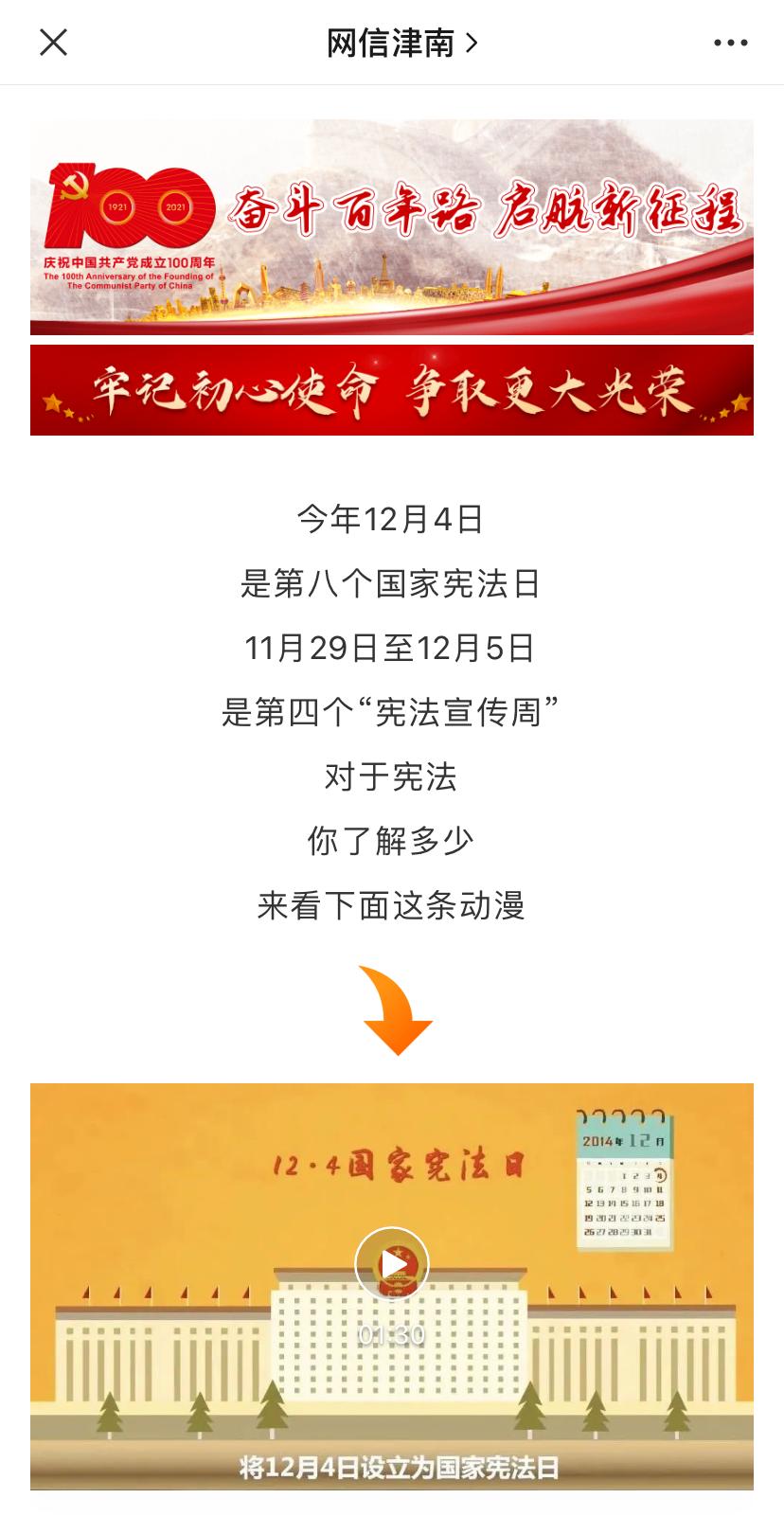Close the article with the X button
Image resolution: width=784 pixels, height=1516 pixels.
[55, 43]
